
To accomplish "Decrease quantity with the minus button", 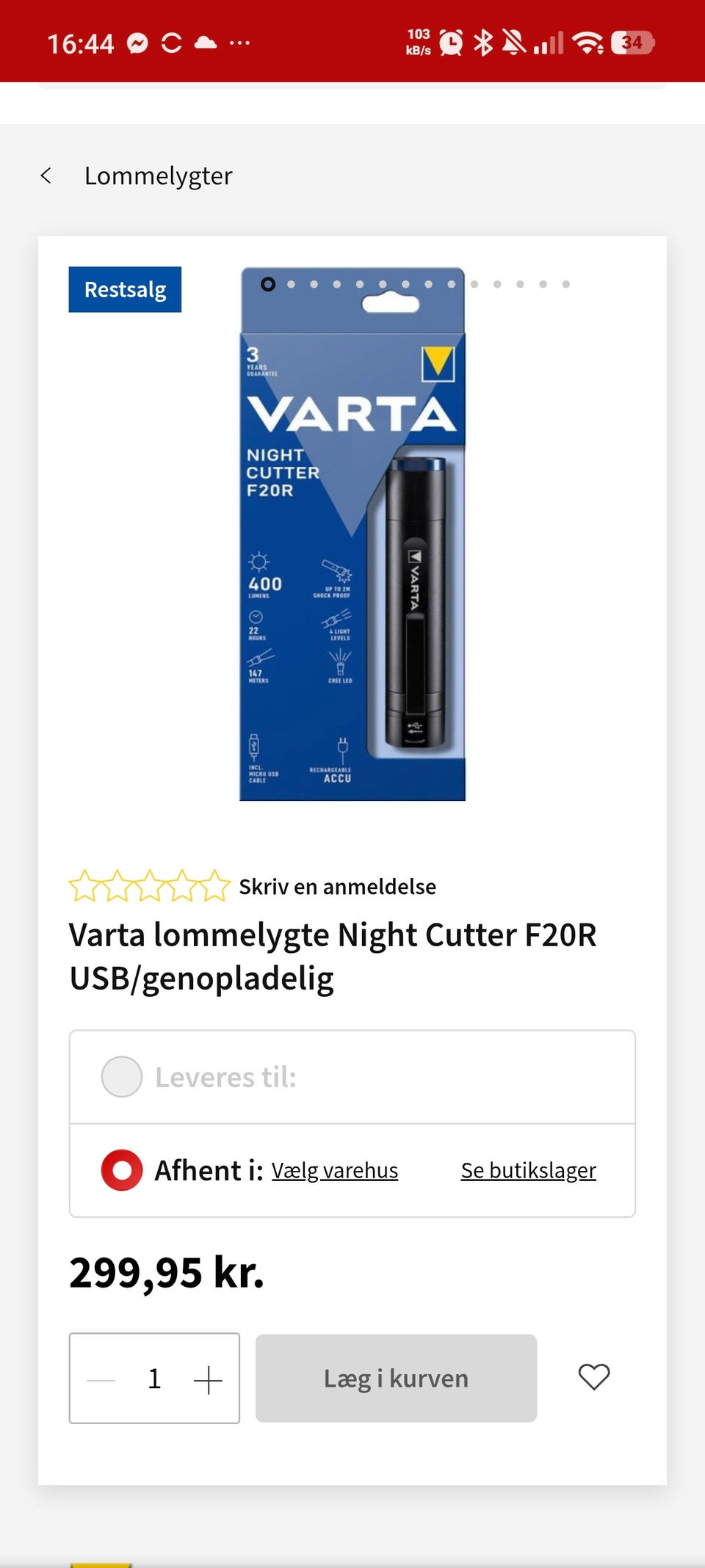I will pos(101,1379).
